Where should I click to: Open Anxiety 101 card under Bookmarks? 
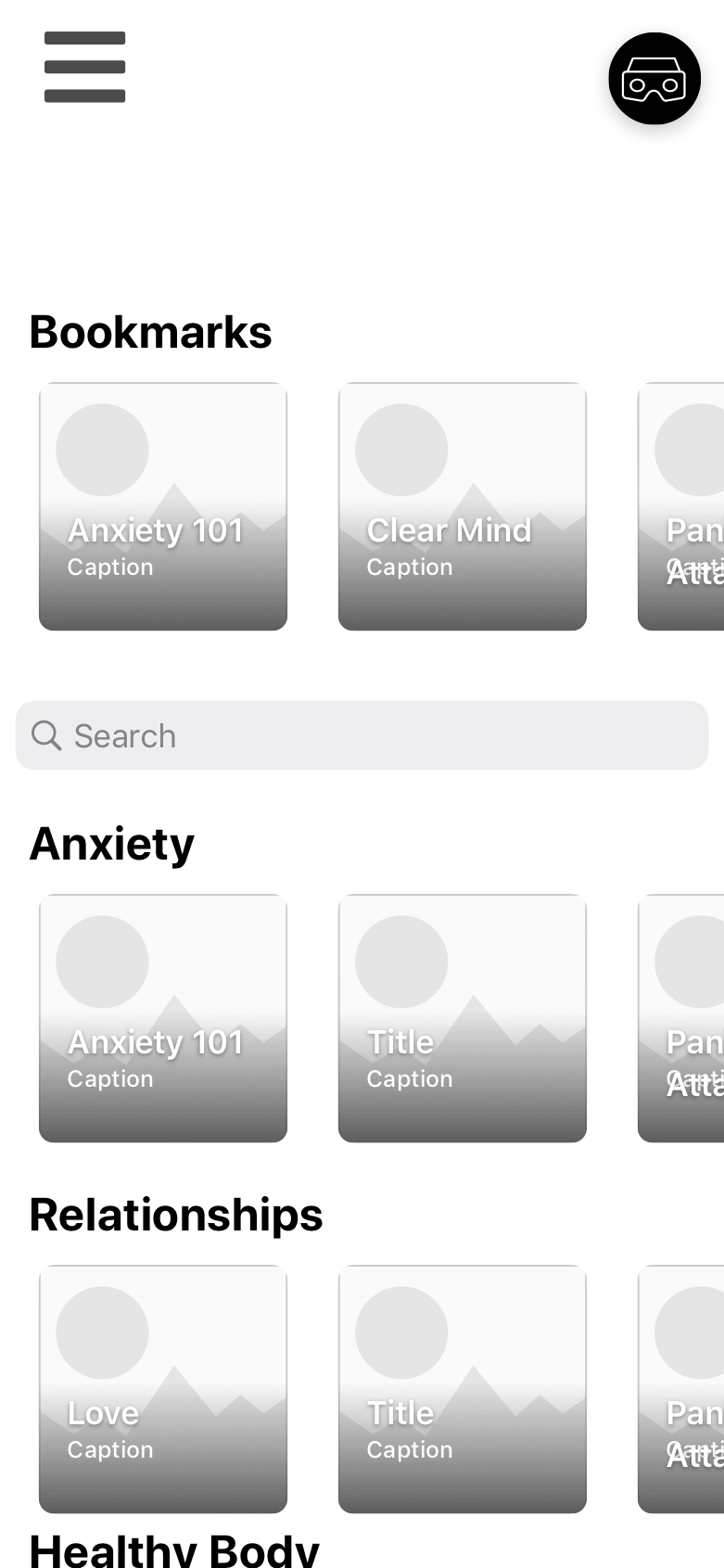(163, 506)
